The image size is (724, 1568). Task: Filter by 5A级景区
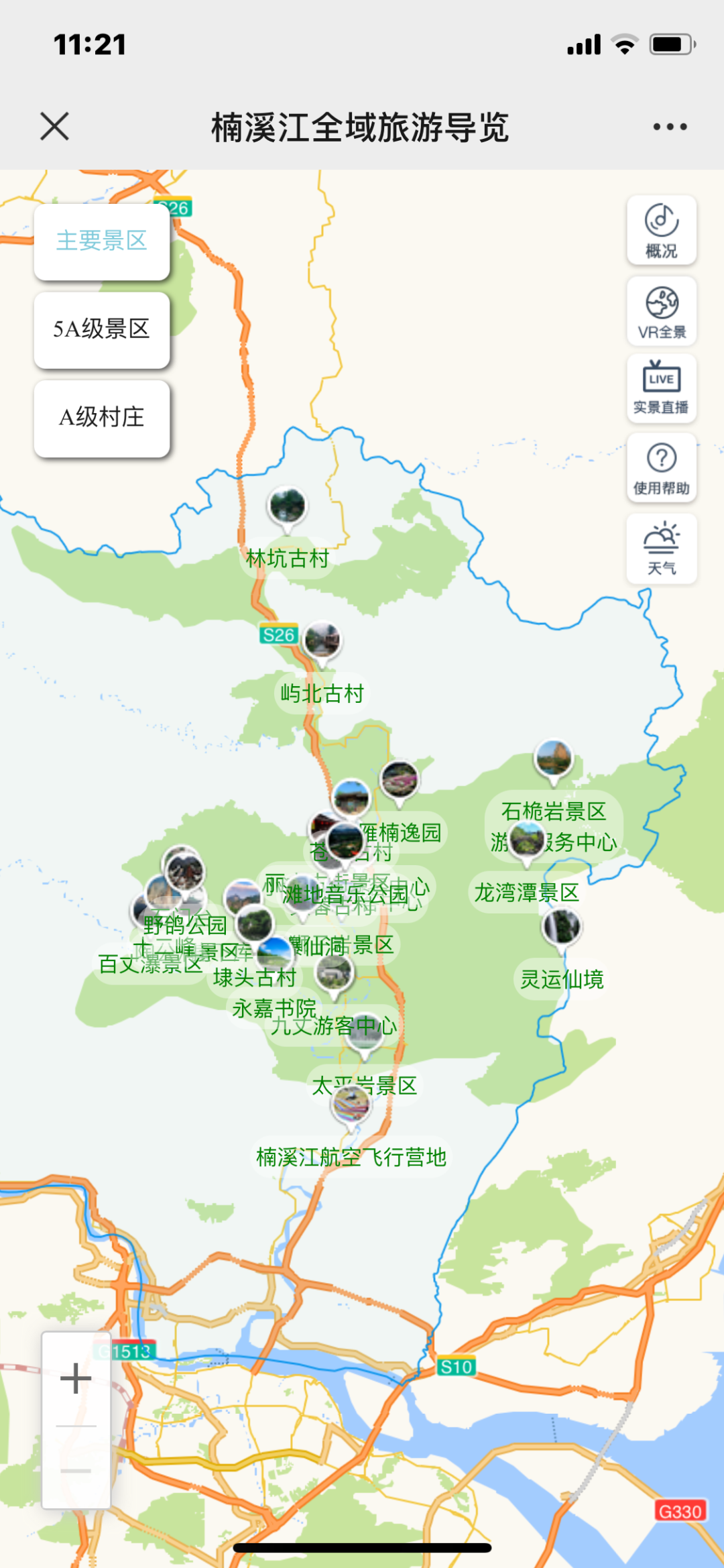click(x=102, y=329)
